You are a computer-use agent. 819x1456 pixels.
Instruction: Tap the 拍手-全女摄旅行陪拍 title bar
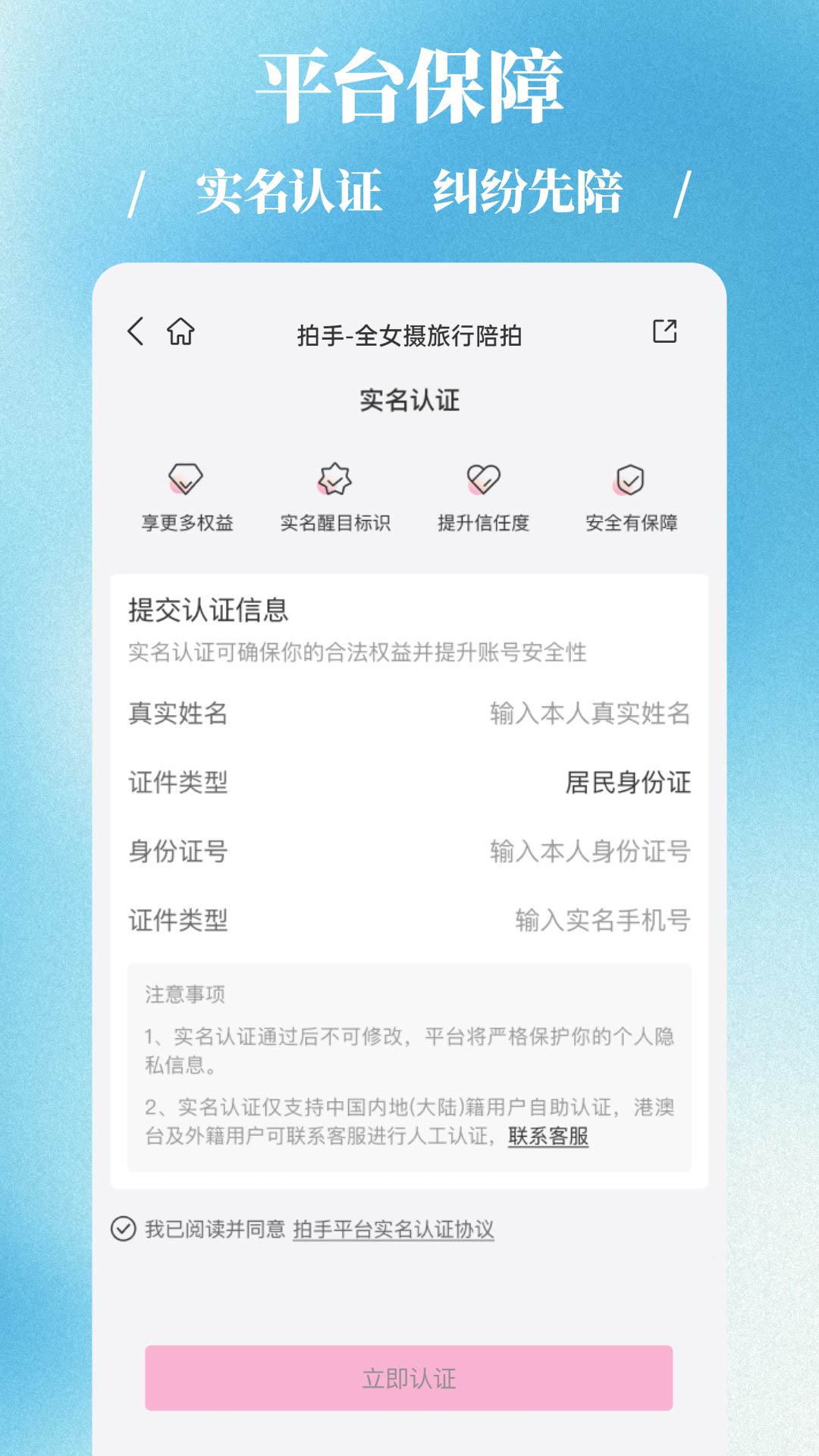pos(409,331)
